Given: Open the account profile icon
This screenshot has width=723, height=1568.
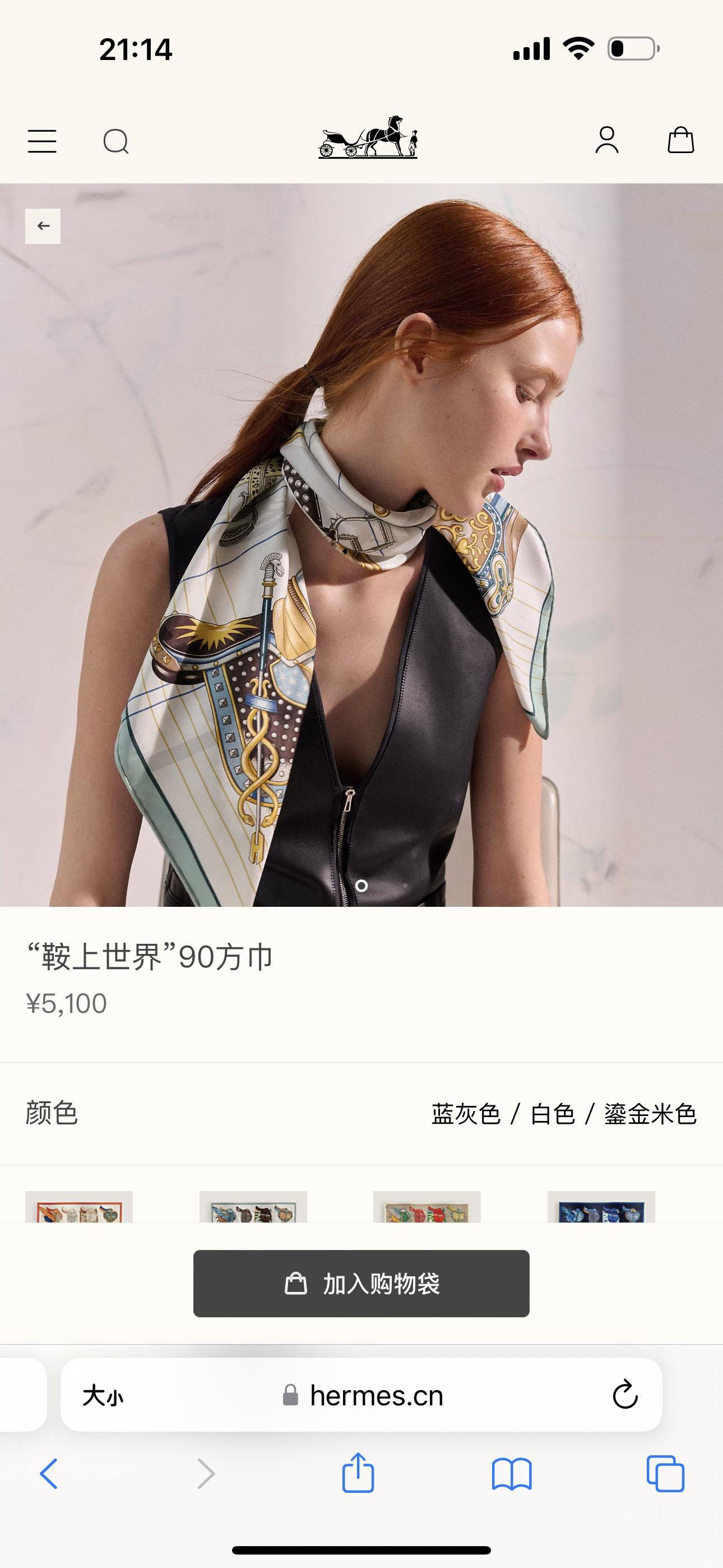Looking at the screenshot, I should click(607, 140).
